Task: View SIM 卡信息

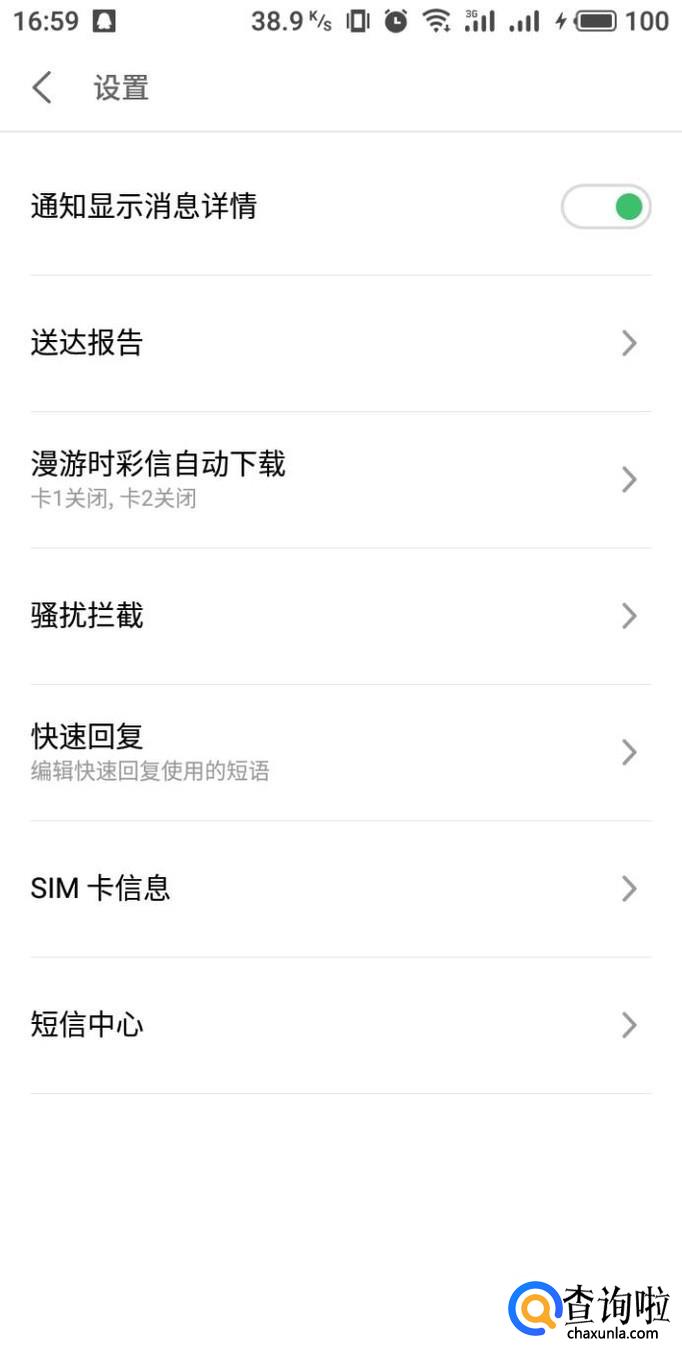Action: click(x=340, y=888)
